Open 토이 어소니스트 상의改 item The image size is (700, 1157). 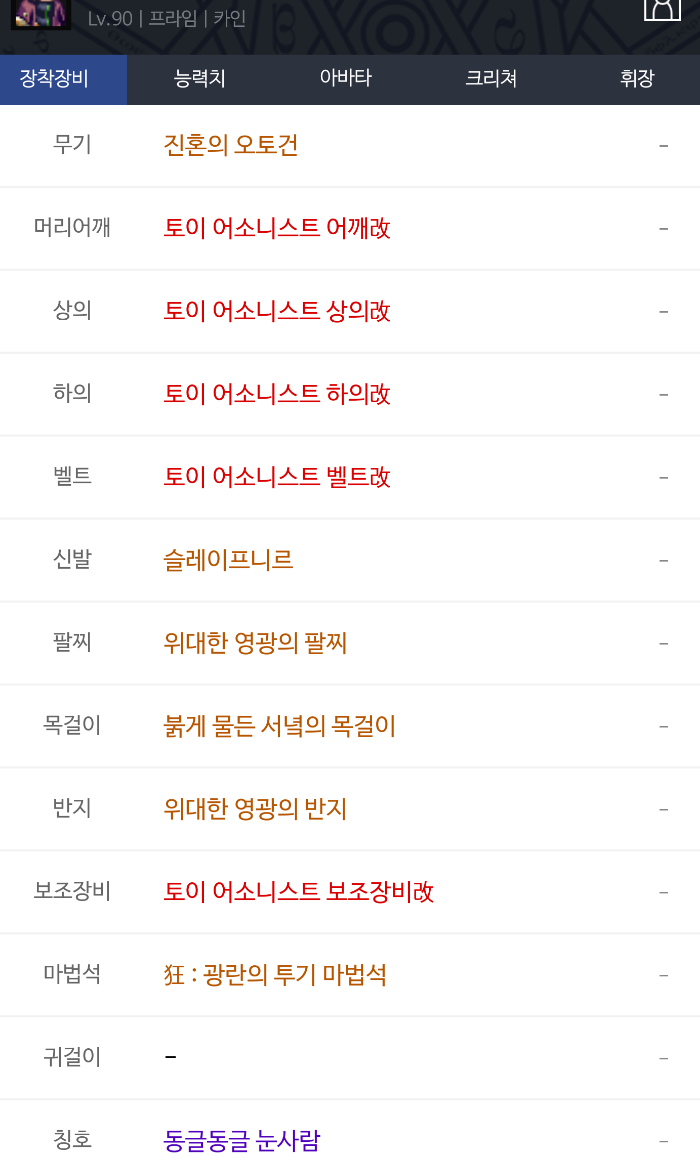pyautogui.click(x=277, y=312)
